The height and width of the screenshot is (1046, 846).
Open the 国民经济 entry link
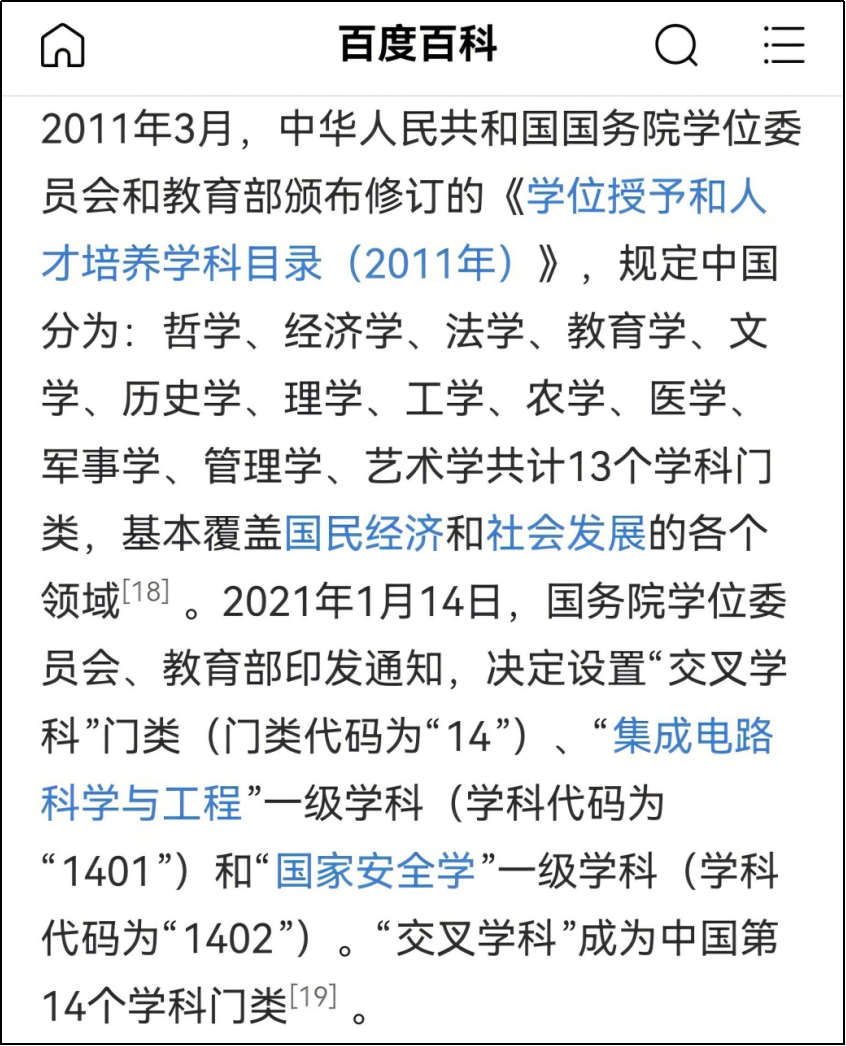363,534
